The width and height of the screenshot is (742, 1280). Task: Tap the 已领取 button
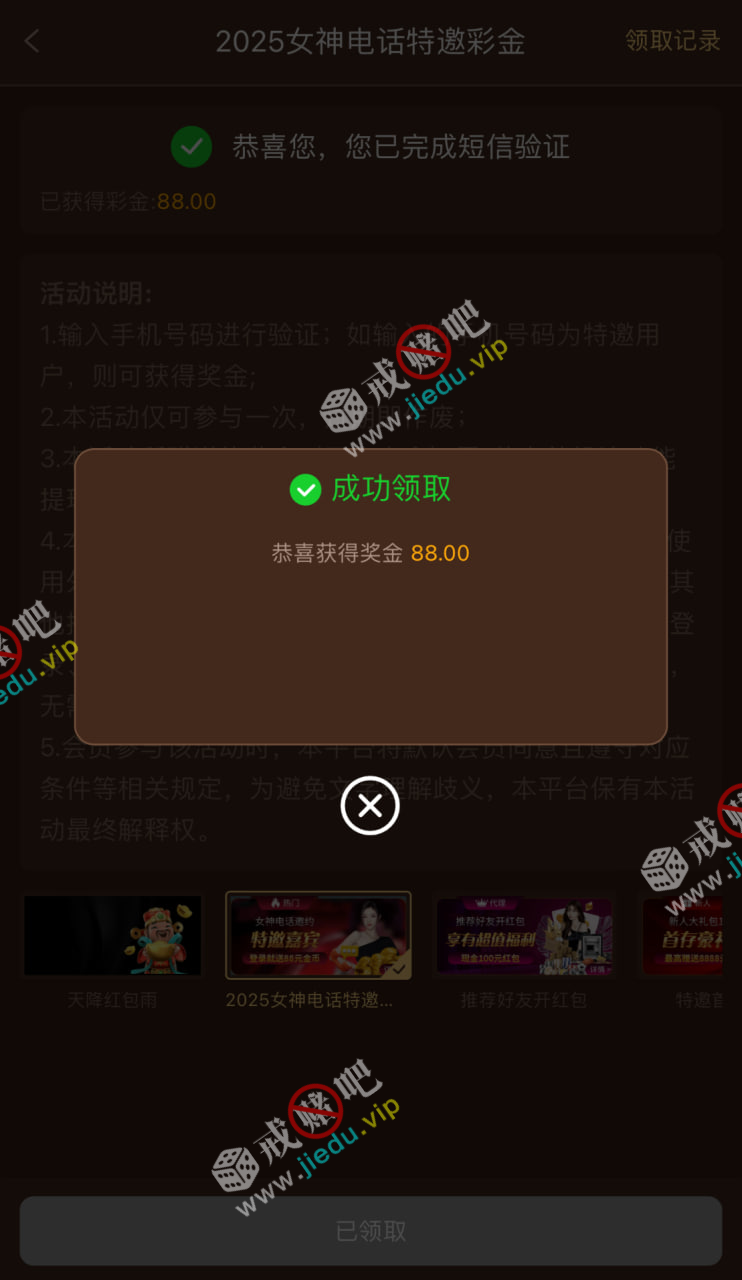370,1231
